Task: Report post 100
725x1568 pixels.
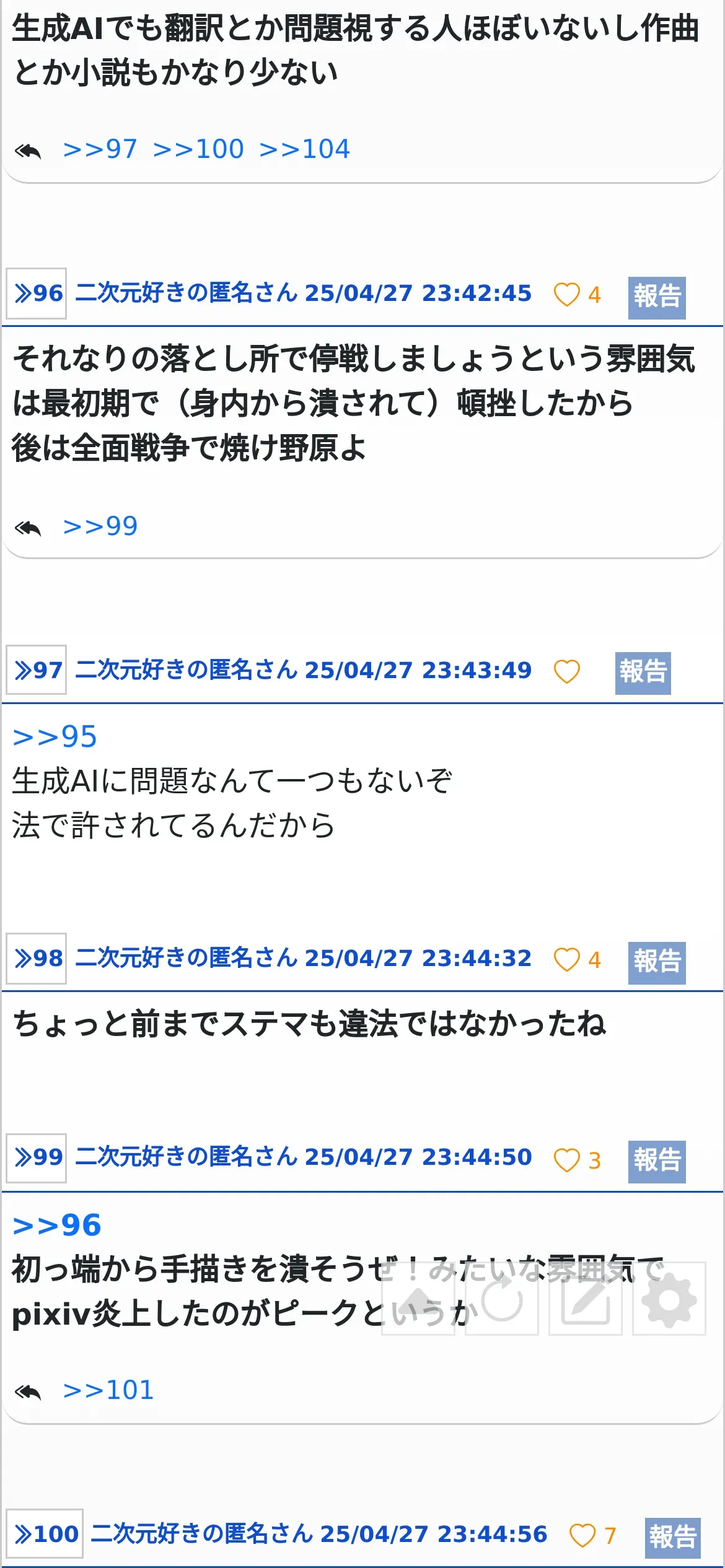Action: pos(672,1538)
